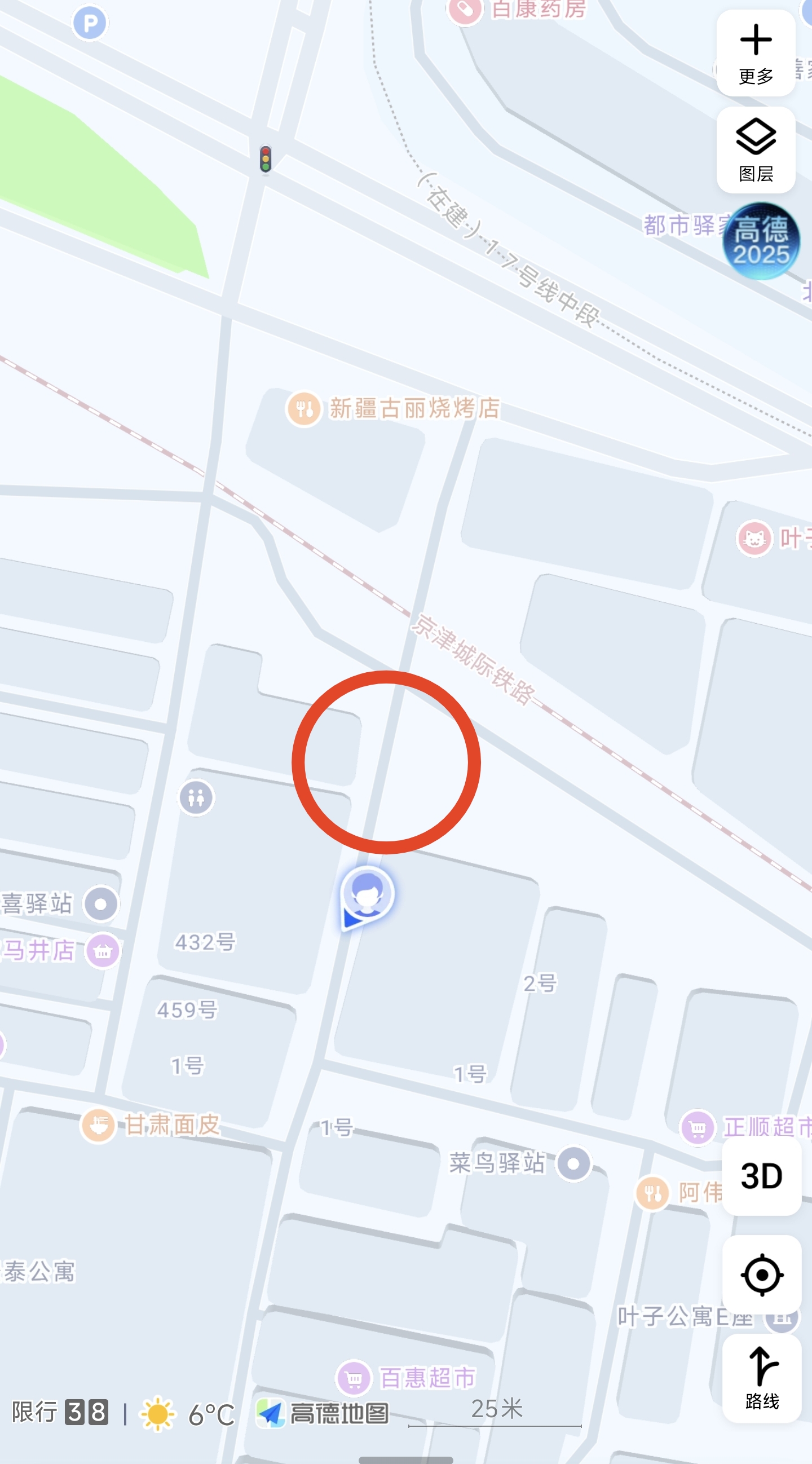
Task: Select the 菜鸟驿站 pickup point marker
Action: pyautogui.click(x=573, y=1163)
